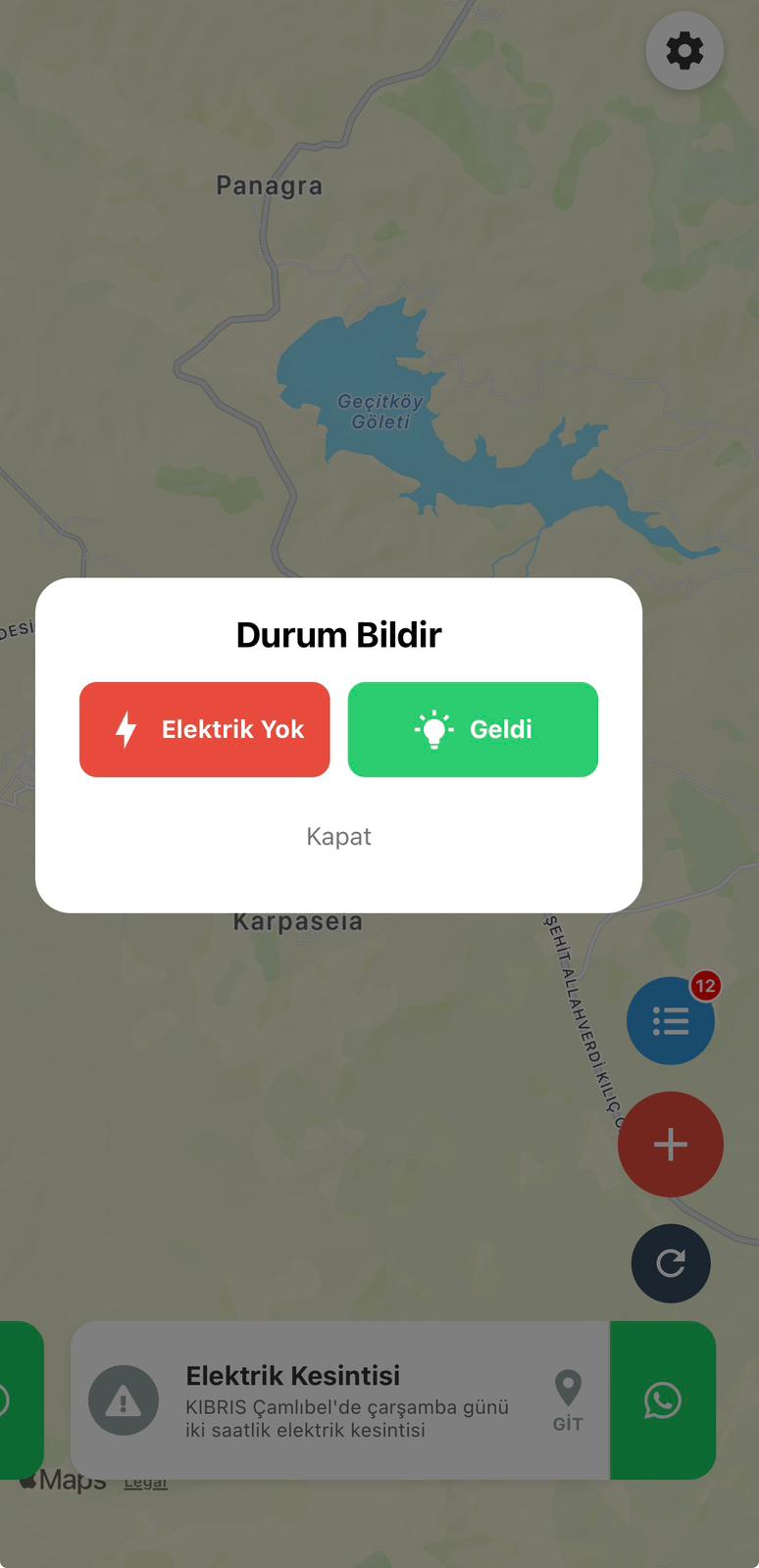Tap the Karpaseia label on the map
Viewport: 759px width, 1568px height.
(x=297, y=920)
